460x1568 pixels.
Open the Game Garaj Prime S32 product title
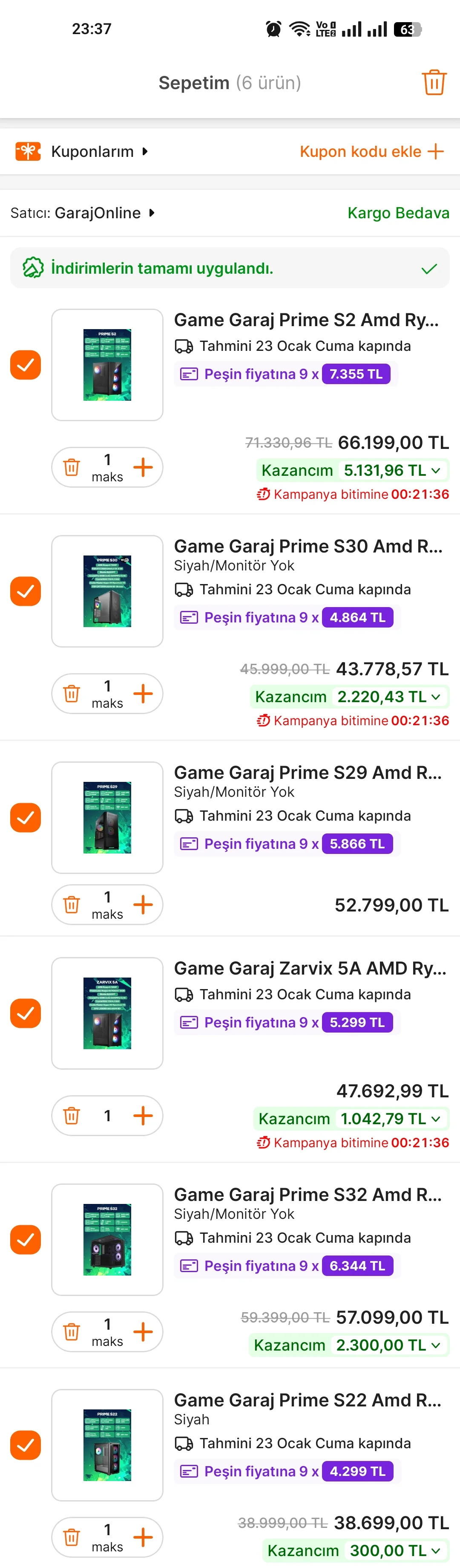(x=308, y=1194)
